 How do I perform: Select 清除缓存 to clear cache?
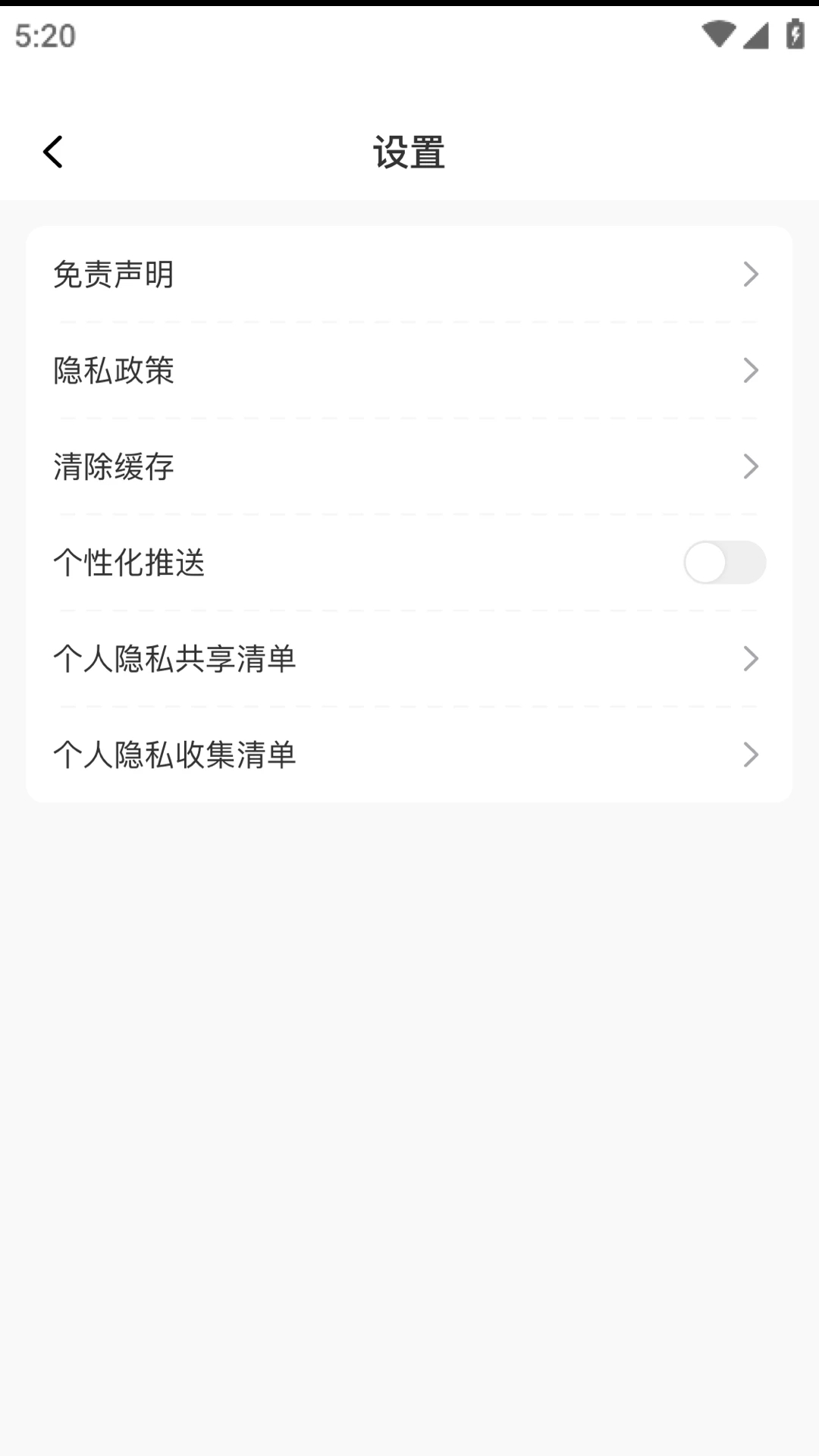[x=409, y=466]
